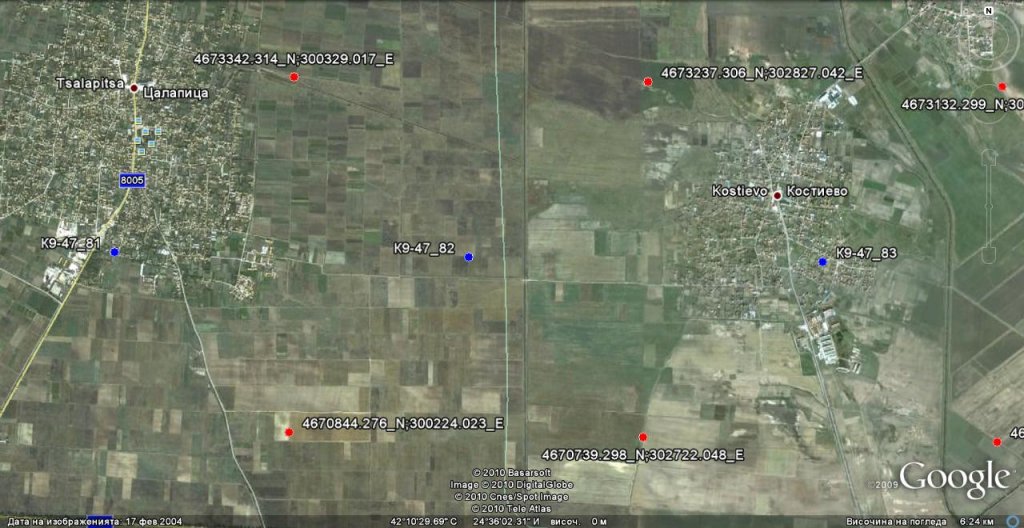Open placemark K9-47_81
This screenshot has height=528, width=1024.
114,252
